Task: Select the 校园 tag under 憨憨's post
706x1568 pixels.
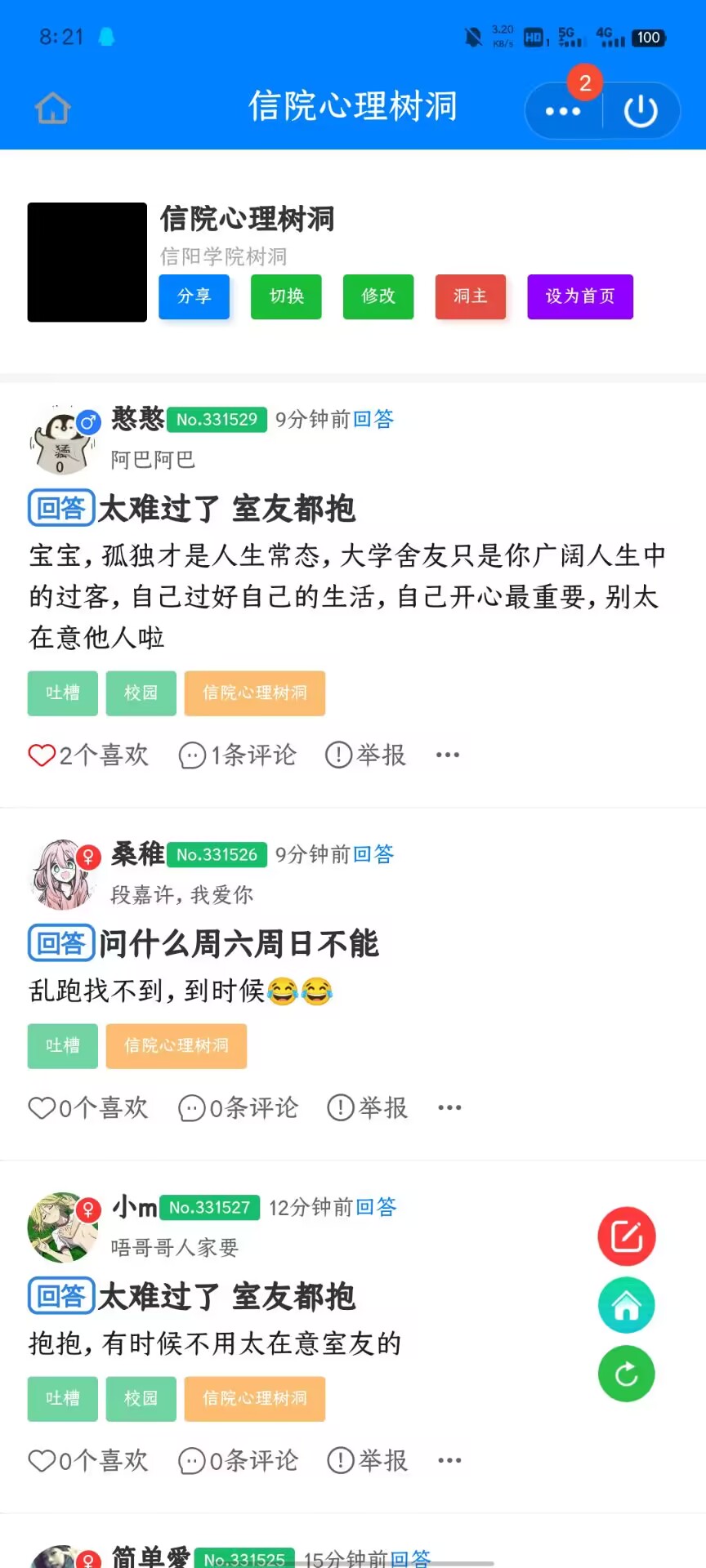Action: tap(141, 693)
